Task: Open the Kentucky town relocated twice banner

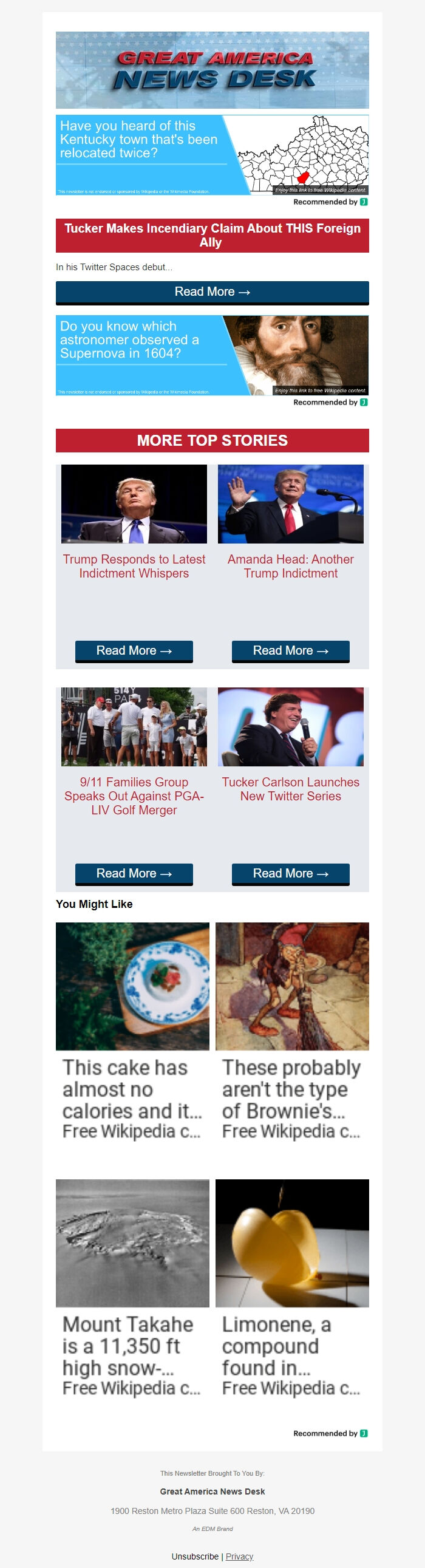Action: [212, 155]
